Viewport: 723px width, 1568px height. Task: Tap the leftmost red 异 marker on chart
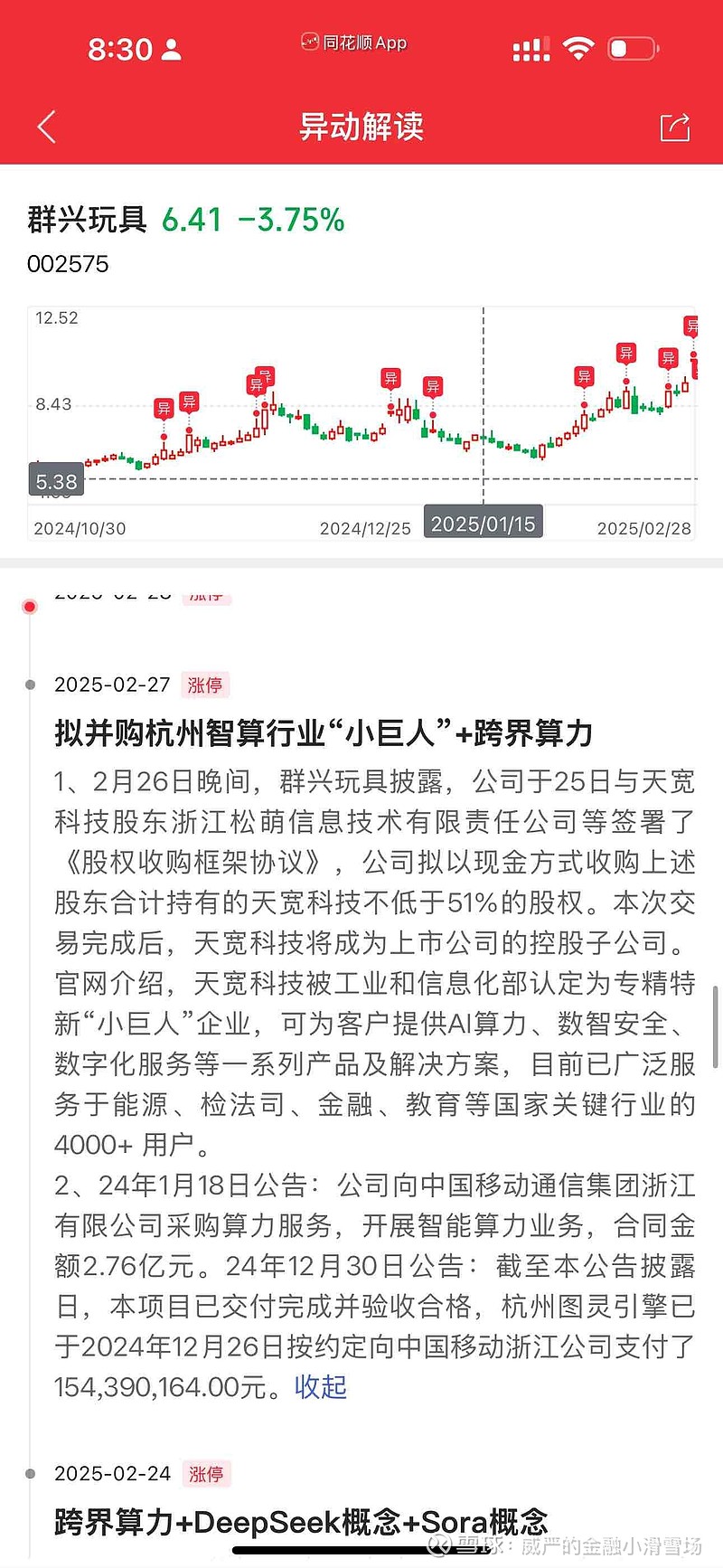click(164, 407)
